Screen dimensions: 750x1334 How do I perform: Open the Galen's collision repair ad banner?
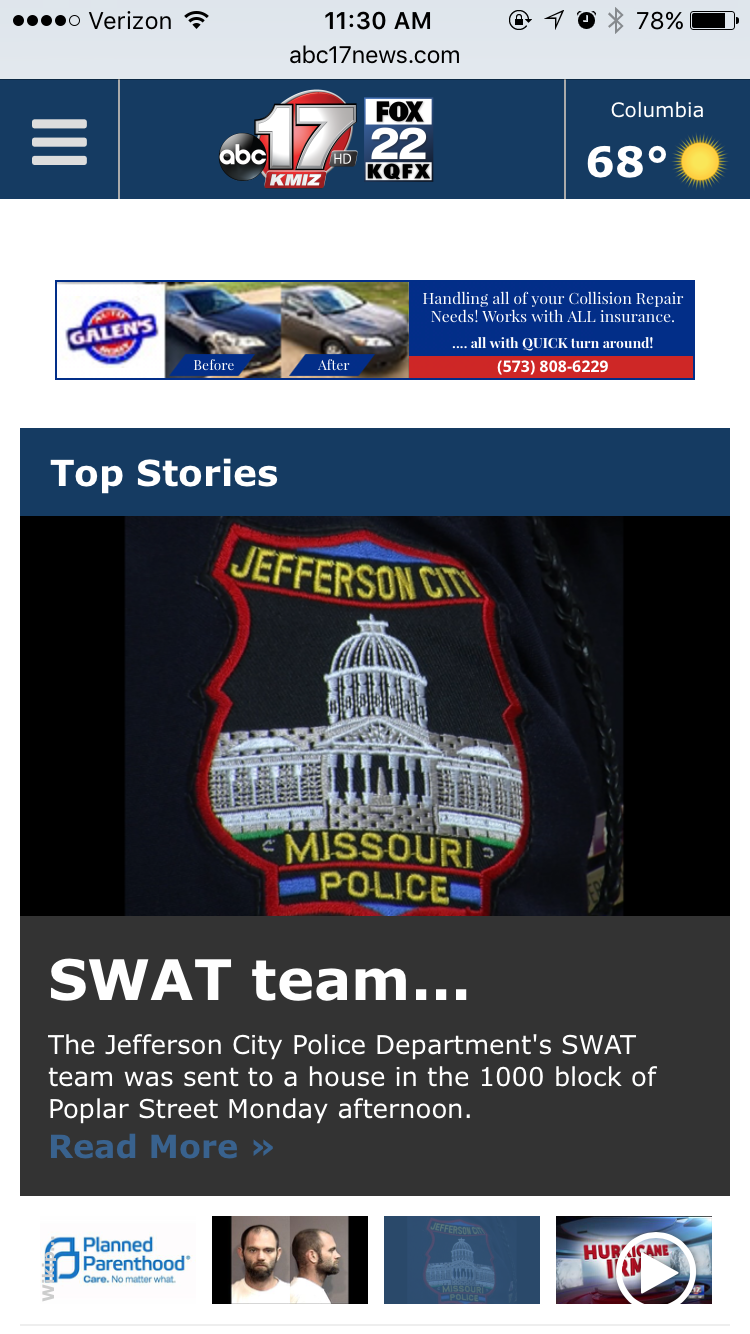[375, 330]
